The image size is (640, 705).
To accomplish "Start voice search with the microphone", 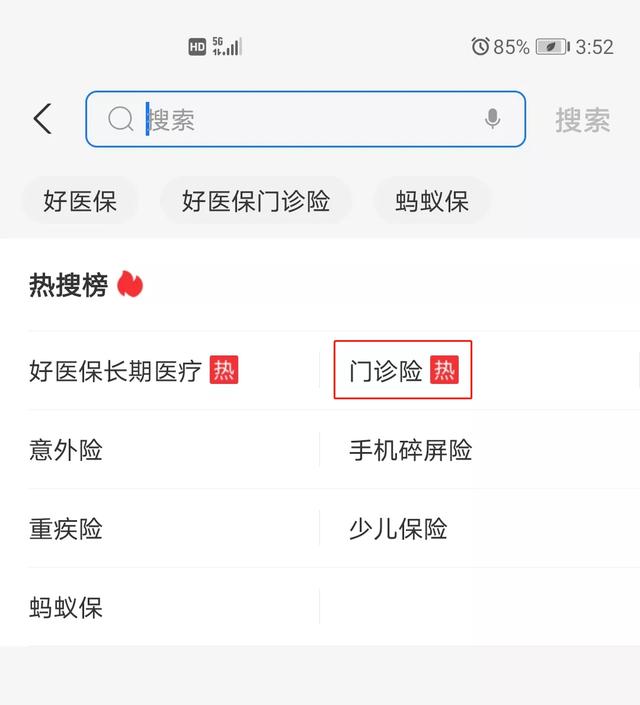I will 492,119.
